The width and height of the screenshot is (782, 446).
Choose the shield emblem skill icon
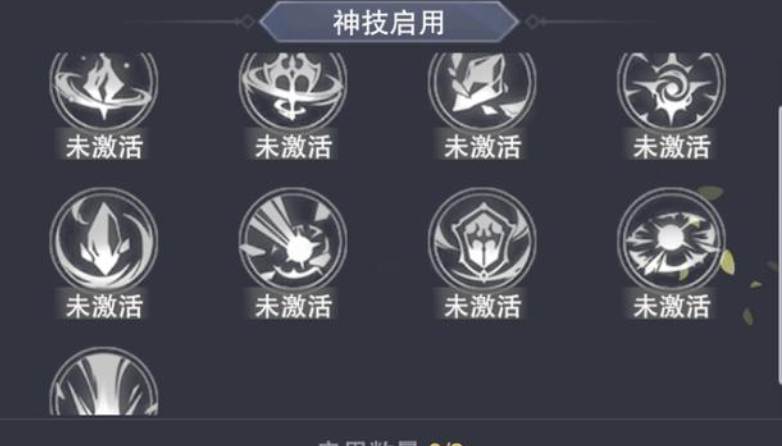coord(482,241)
